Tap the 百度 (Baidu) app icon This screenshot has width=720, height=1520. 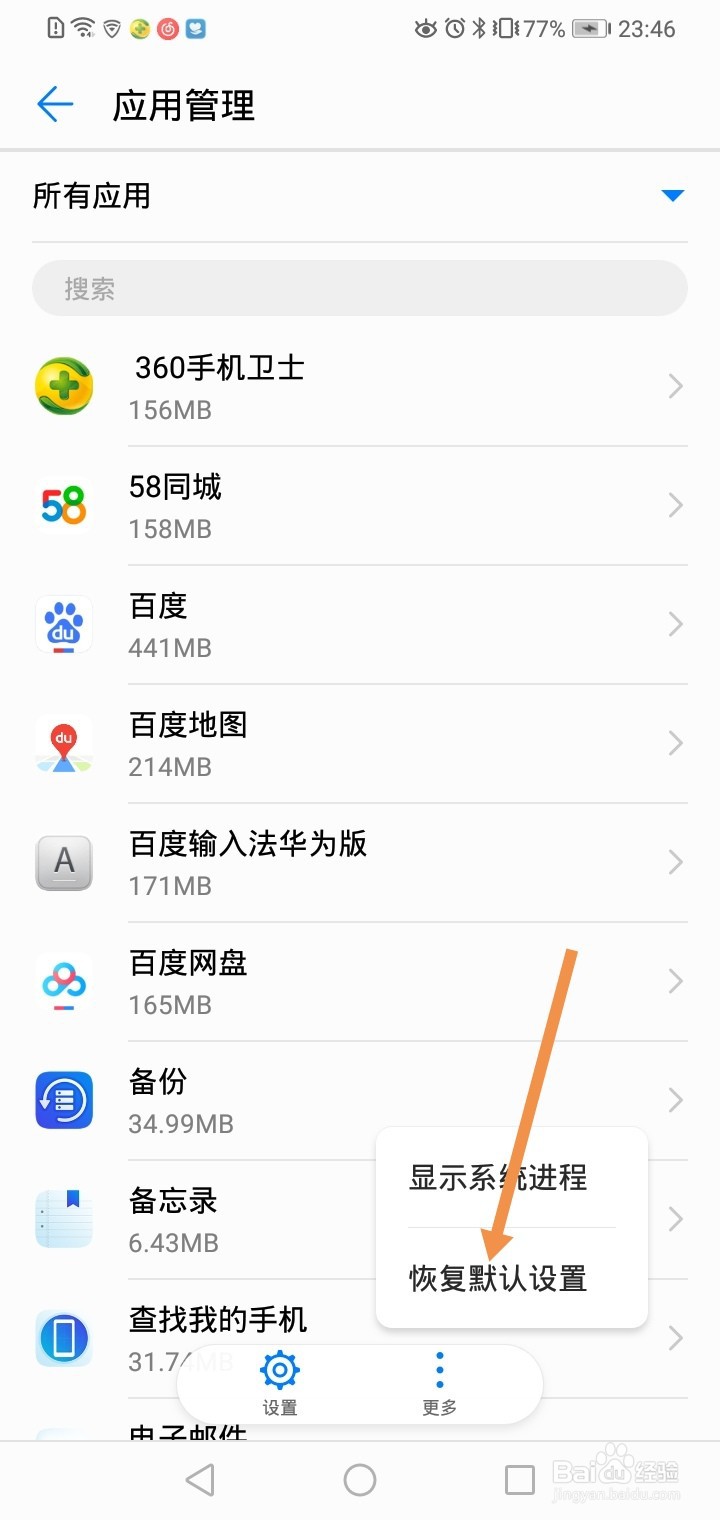64,624
